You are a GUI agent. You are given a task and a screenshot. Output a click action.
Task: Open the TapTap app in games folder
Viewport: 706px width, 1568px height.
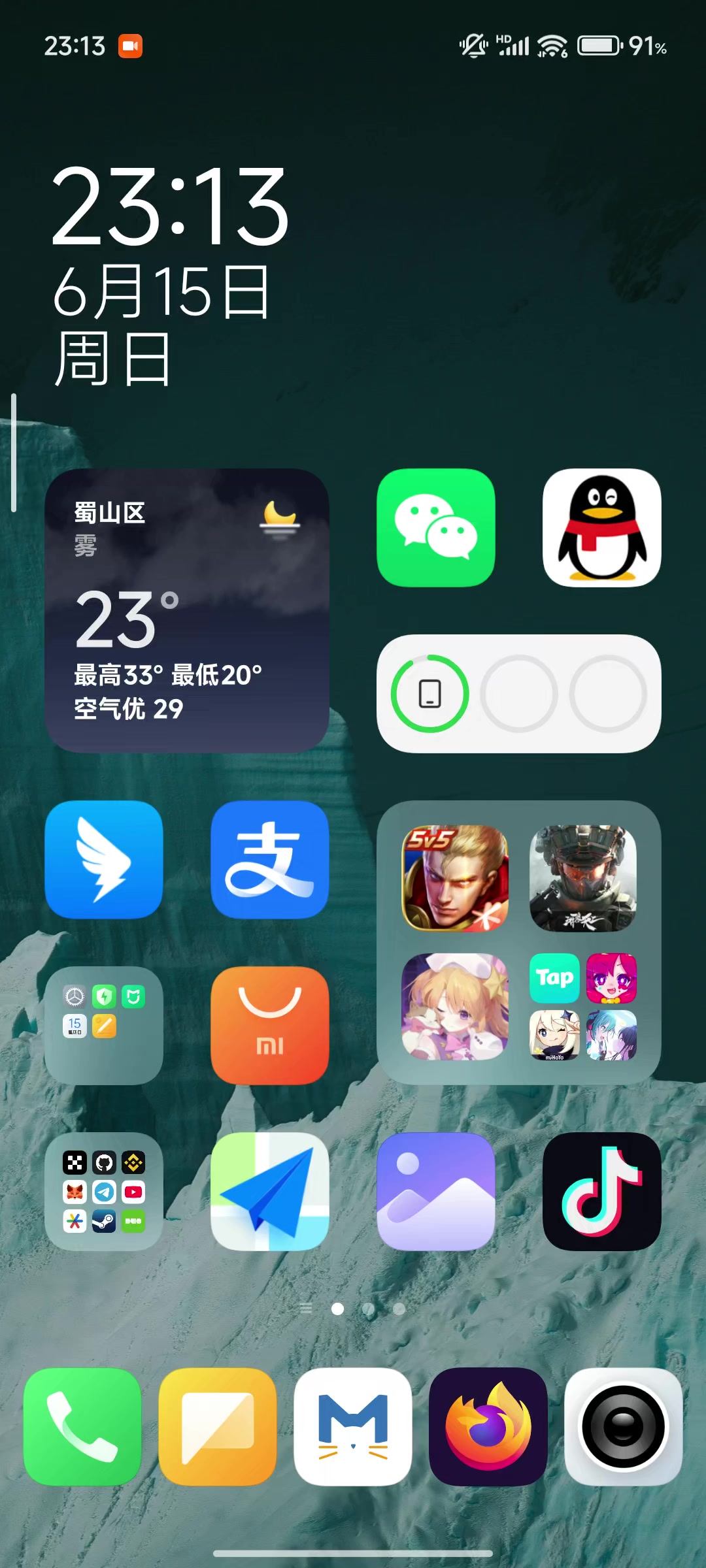point(555,979)
